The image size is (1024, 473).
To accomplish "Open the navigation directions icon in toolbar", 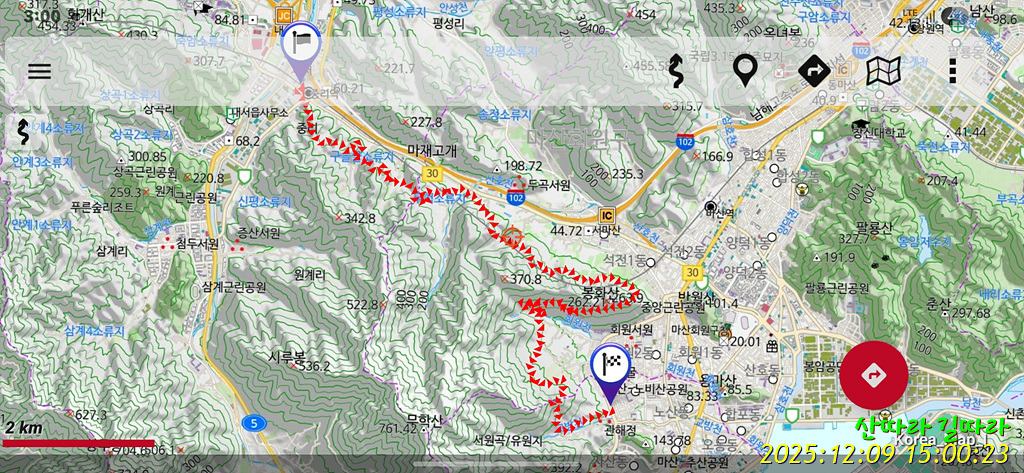I will click(814, 71).
